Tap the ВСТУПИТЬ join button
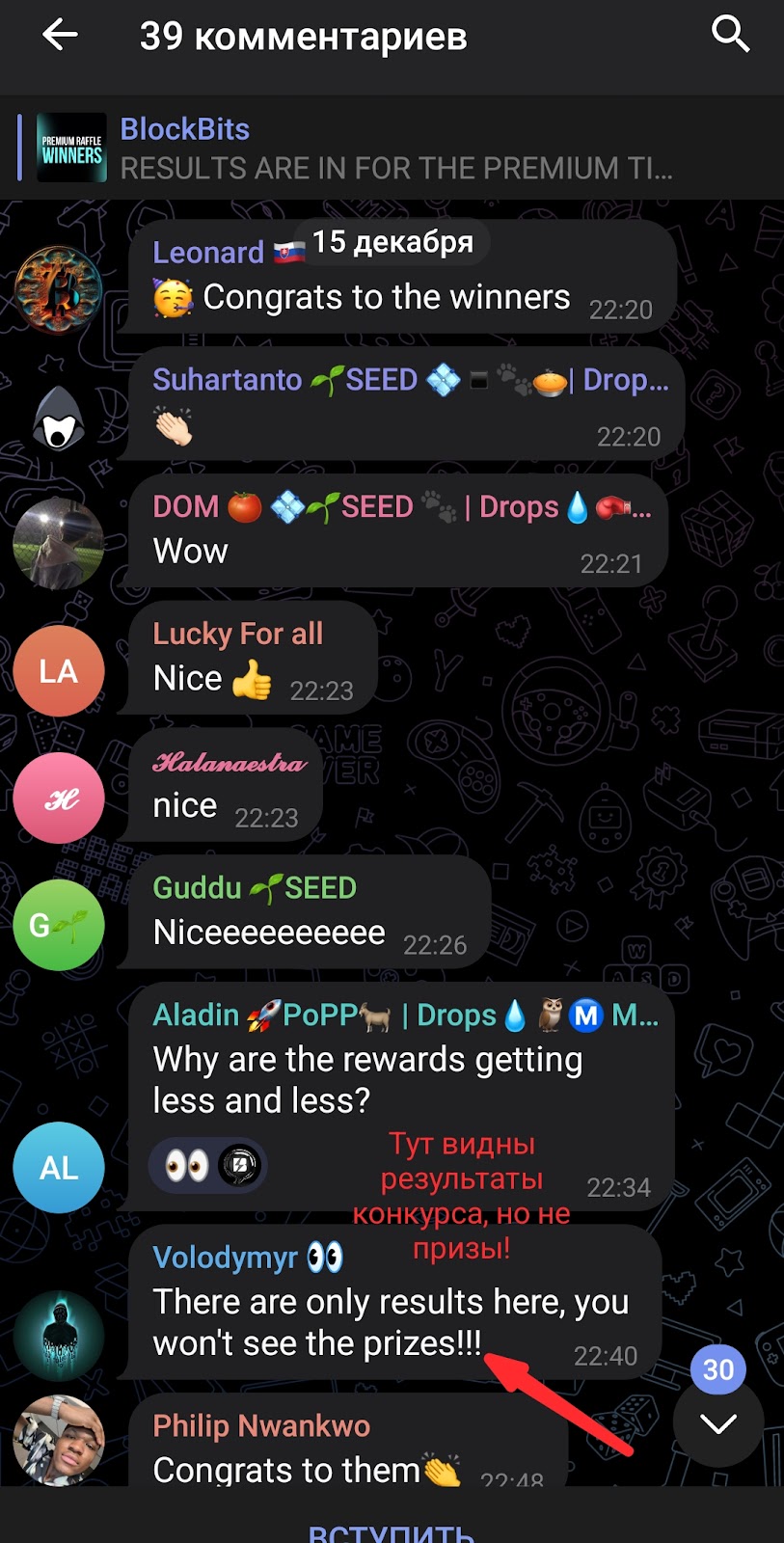 point(392,1529)
